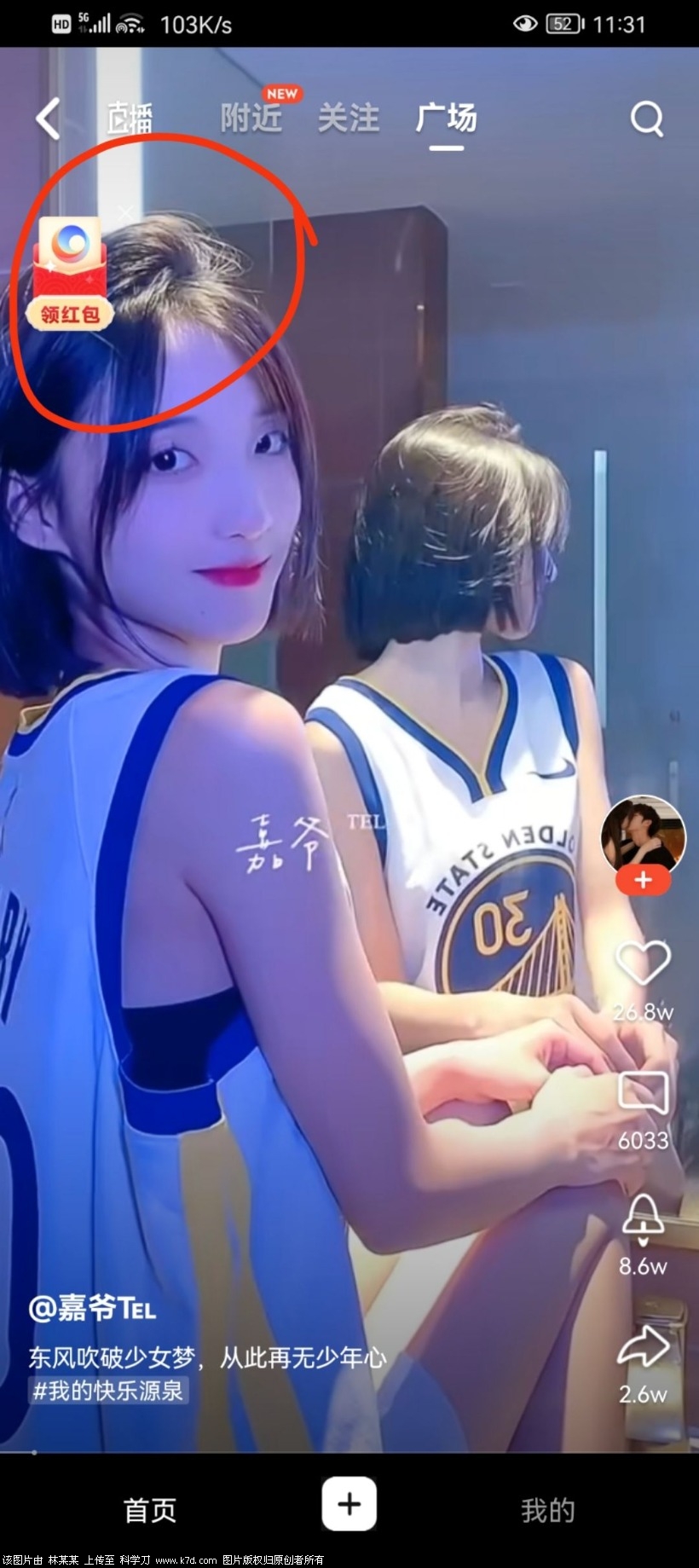Switch to the 关注 tab
The width and height of the screenshot is (699, 1568).
348,118
